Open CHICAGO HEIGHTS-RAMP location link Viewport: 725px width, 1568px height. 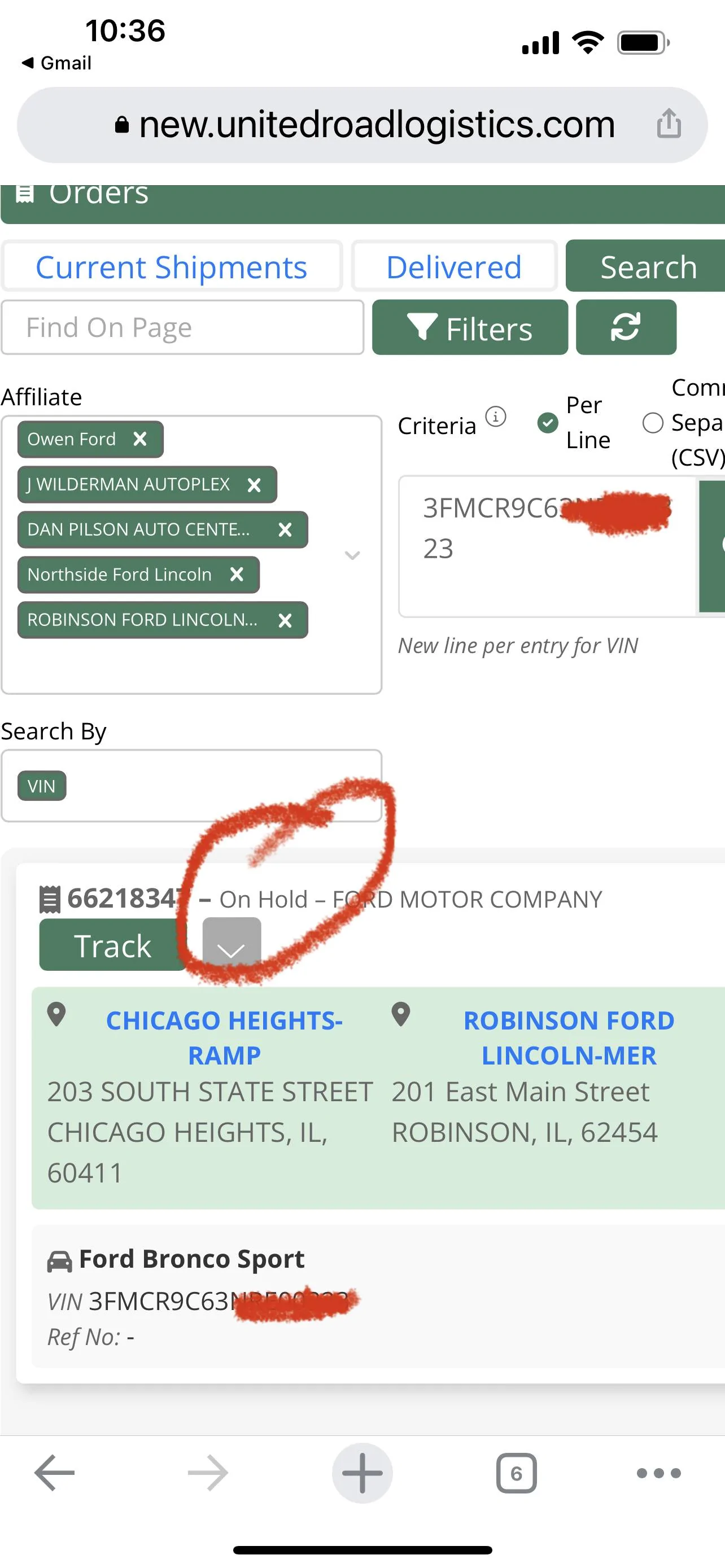coord(224,1038)
